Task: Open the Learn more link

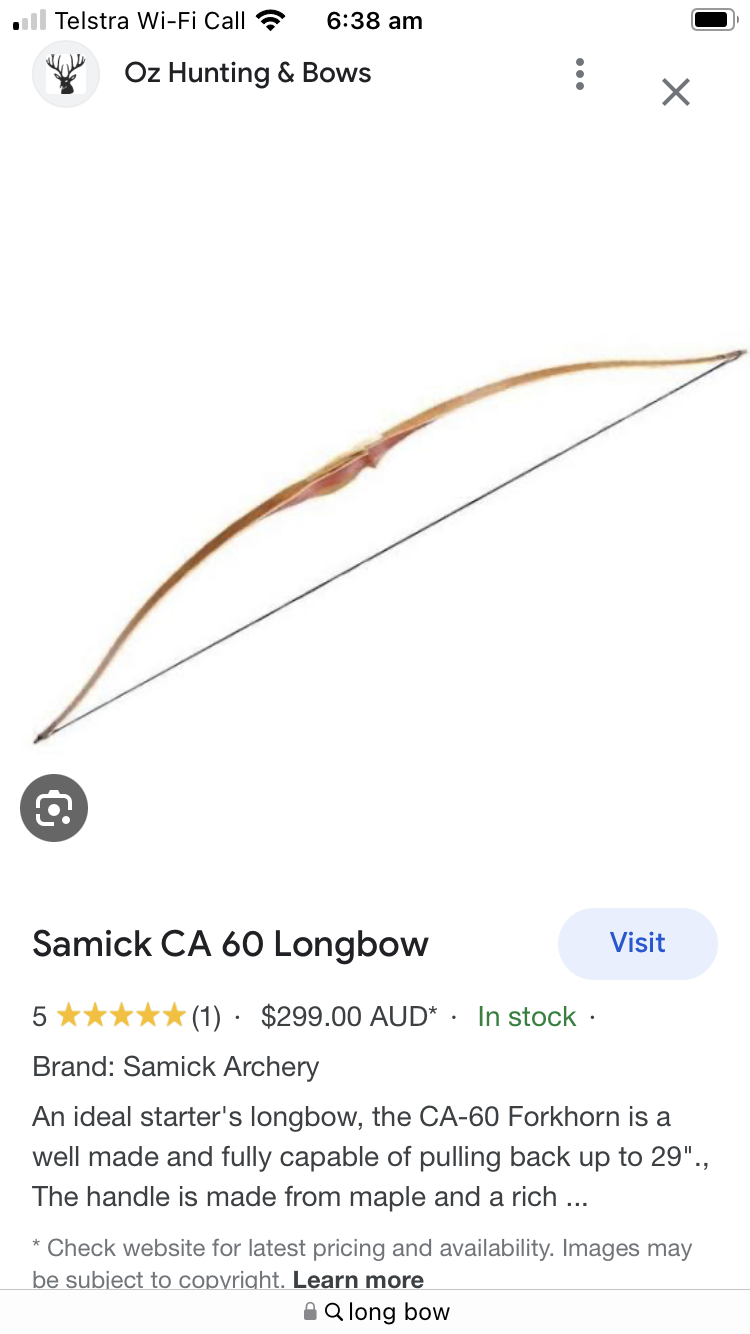Action: pos(358,1279)
